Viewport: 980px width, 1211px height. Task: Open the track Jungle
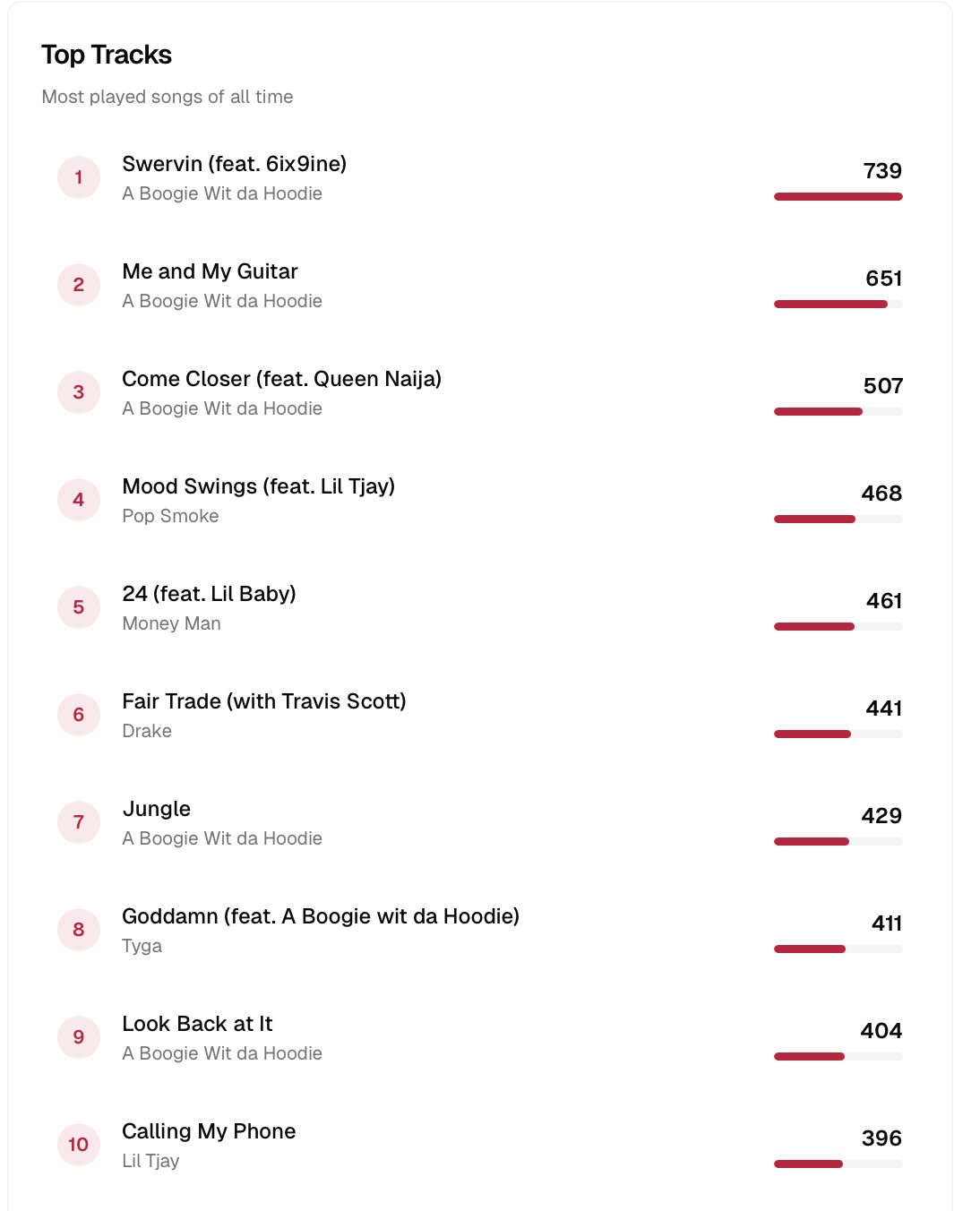coord(157,810)
